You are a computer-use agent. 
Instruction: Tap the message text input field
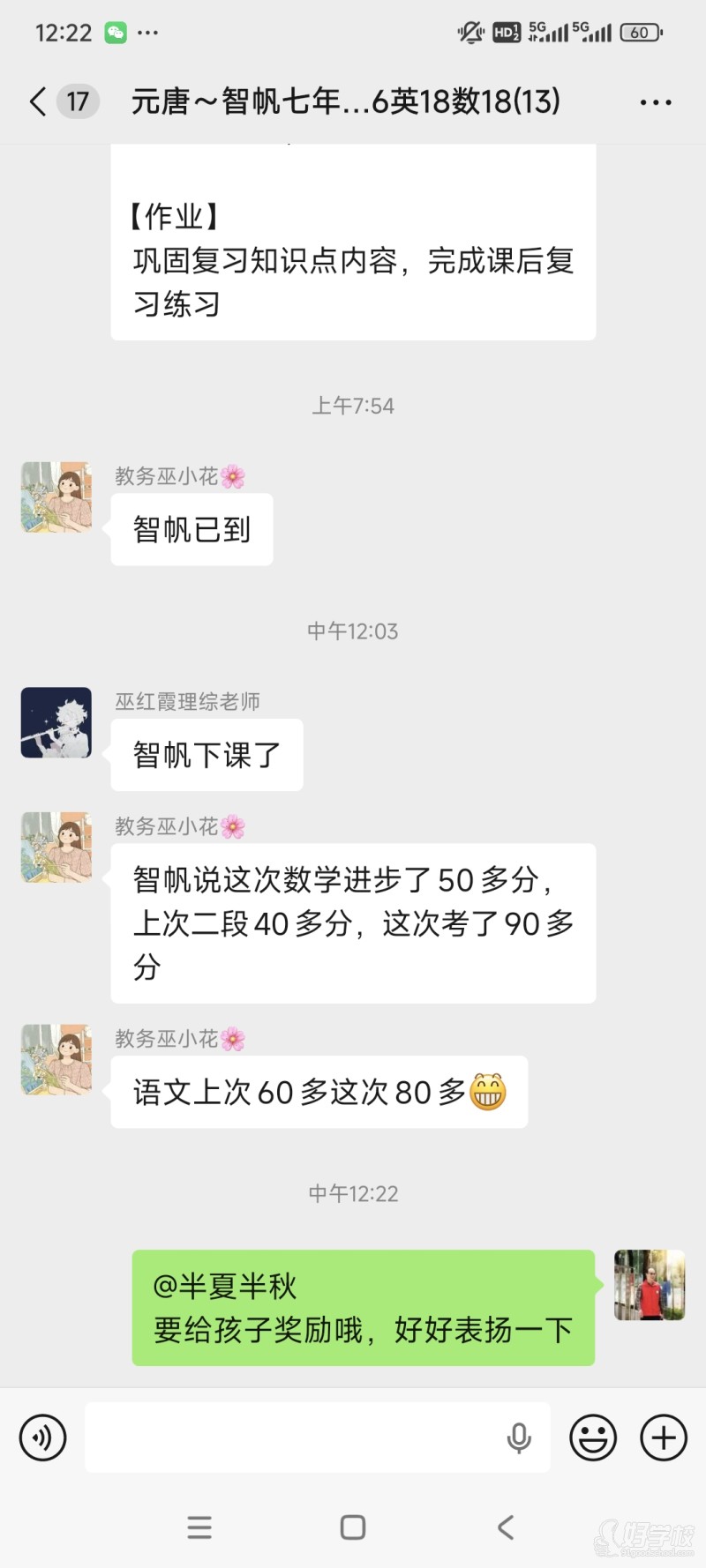point(291,1437)
